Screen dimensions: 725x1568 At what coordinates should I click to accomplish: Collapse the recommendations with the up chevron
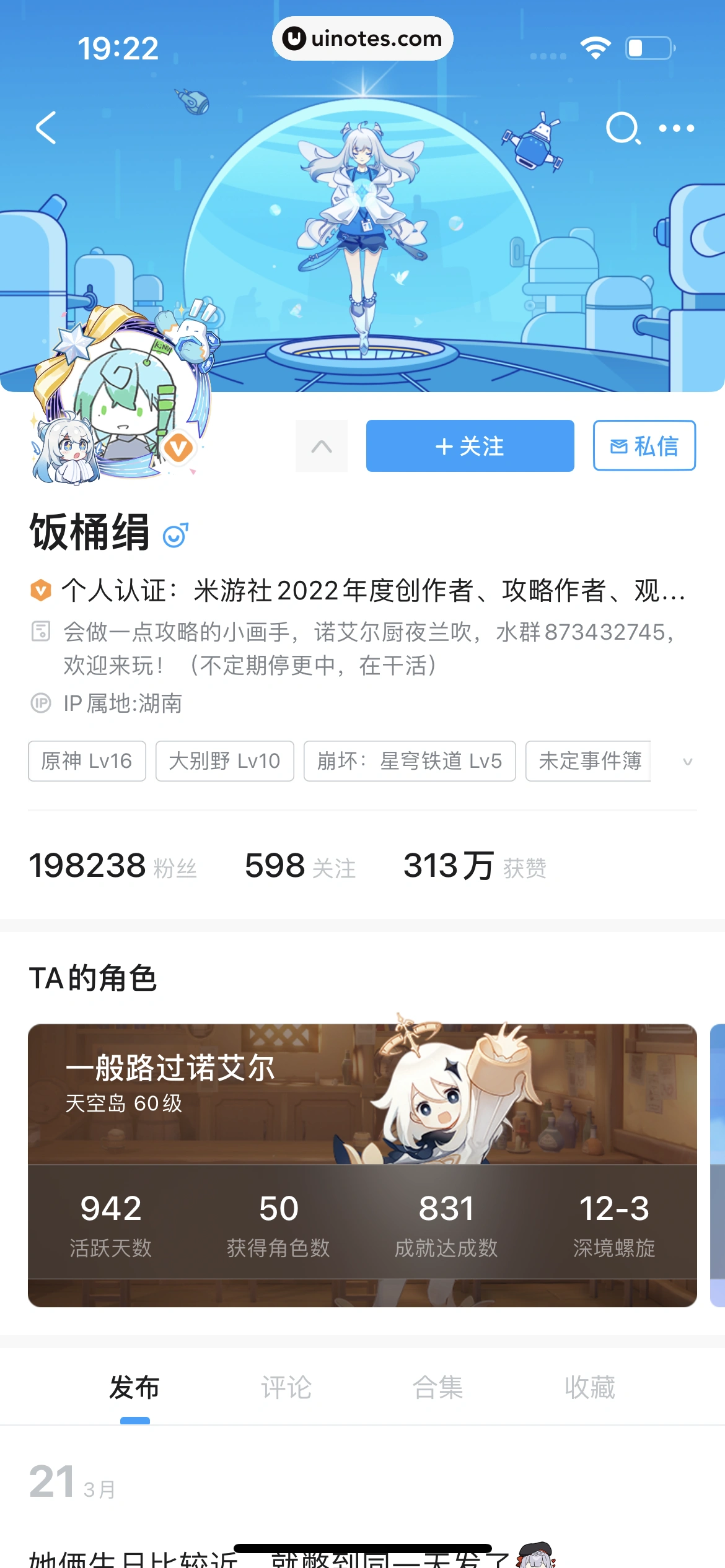pos(321,446)
